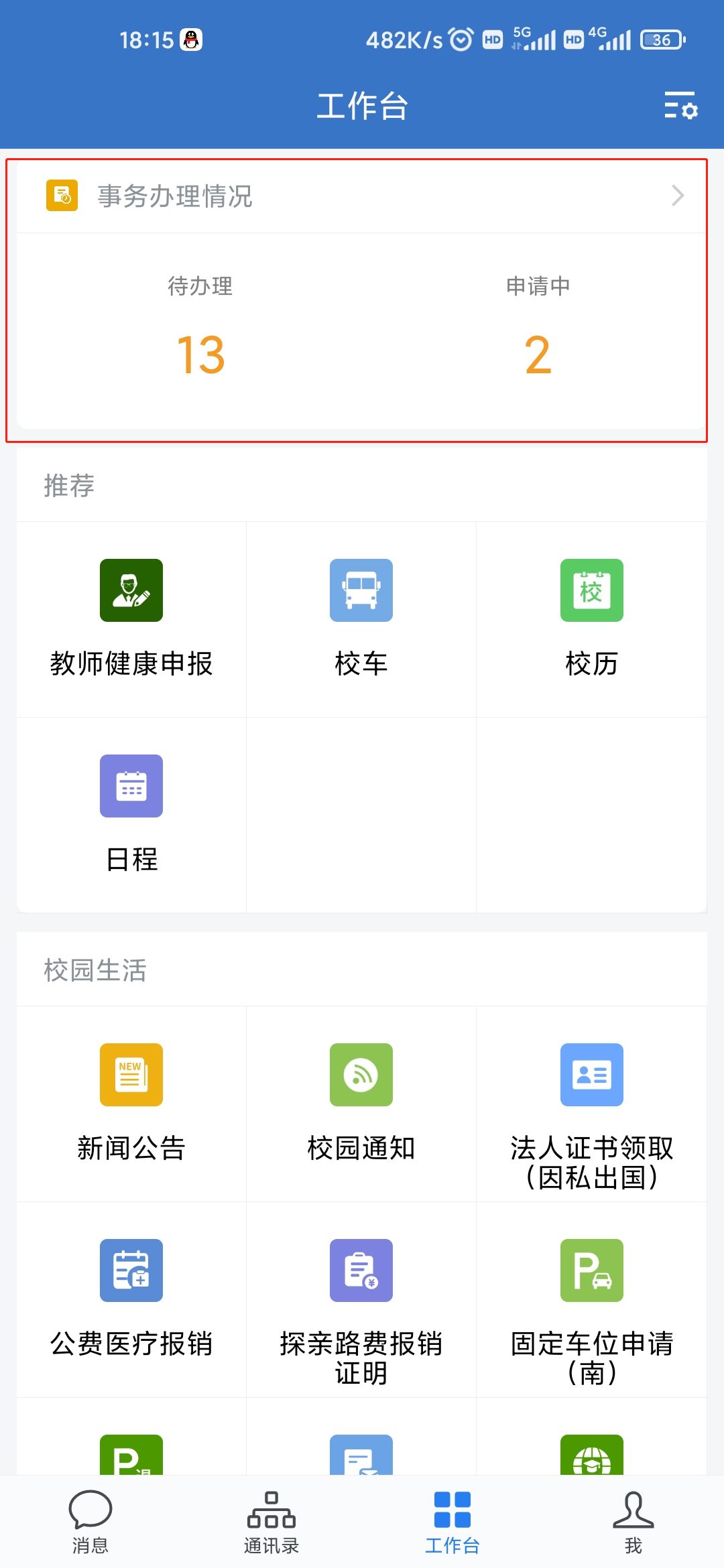Open 校园通知
Viewport: 724px width, 1568px height.
coord(361,1104)
